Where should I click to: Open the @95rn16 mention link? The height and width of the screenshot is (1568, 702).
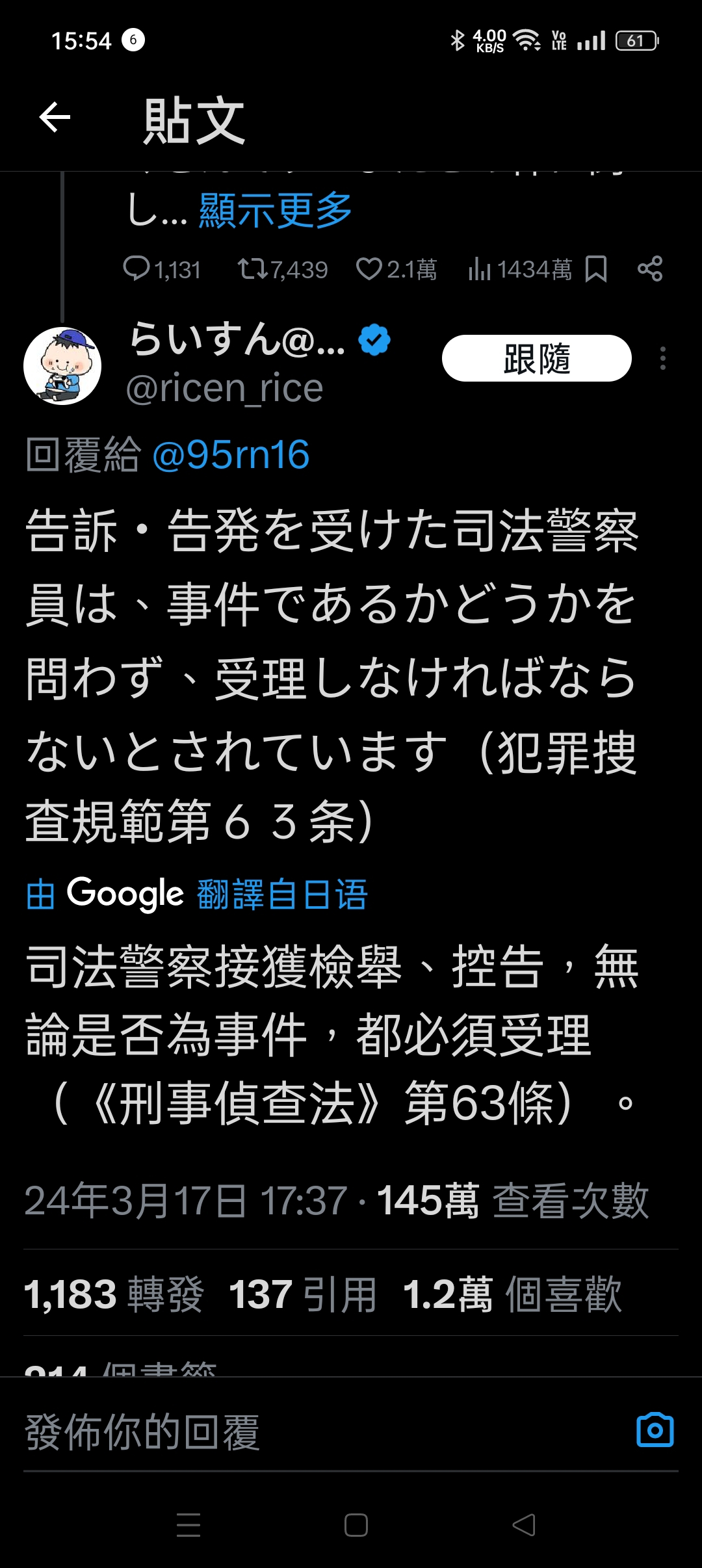point(230,454)
